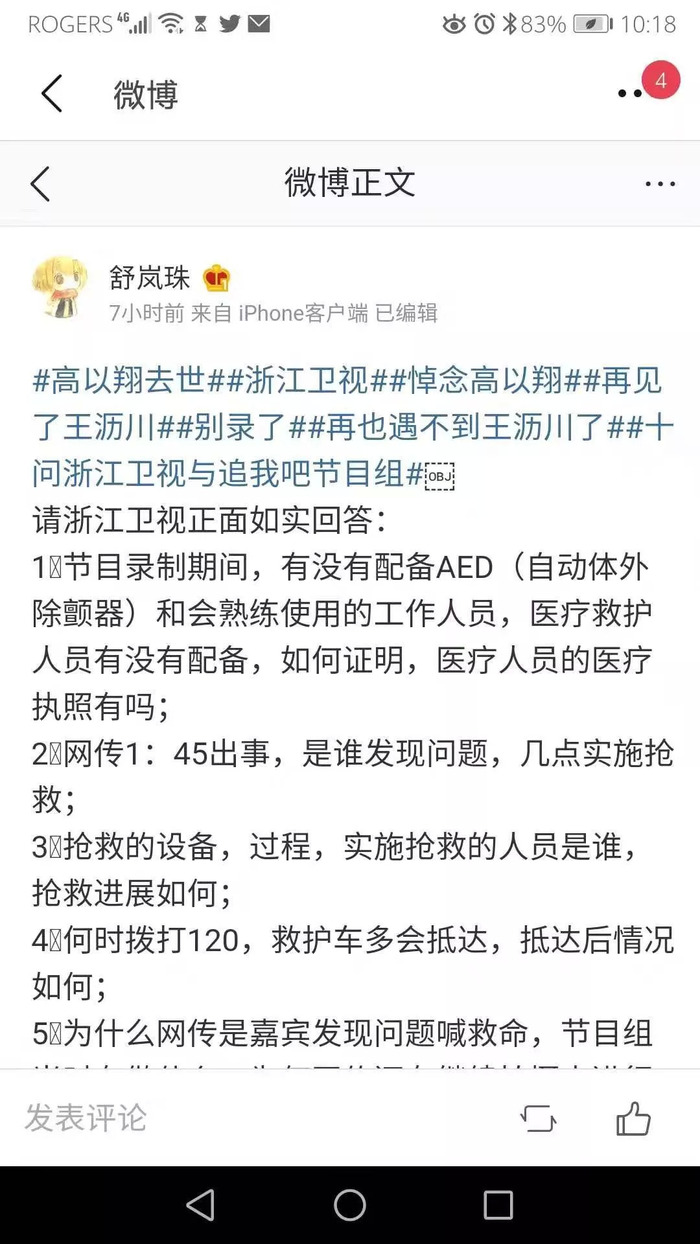The image size is (700, 1244).
Task: Tap the system back triangle button
Action: [201, 1204]
